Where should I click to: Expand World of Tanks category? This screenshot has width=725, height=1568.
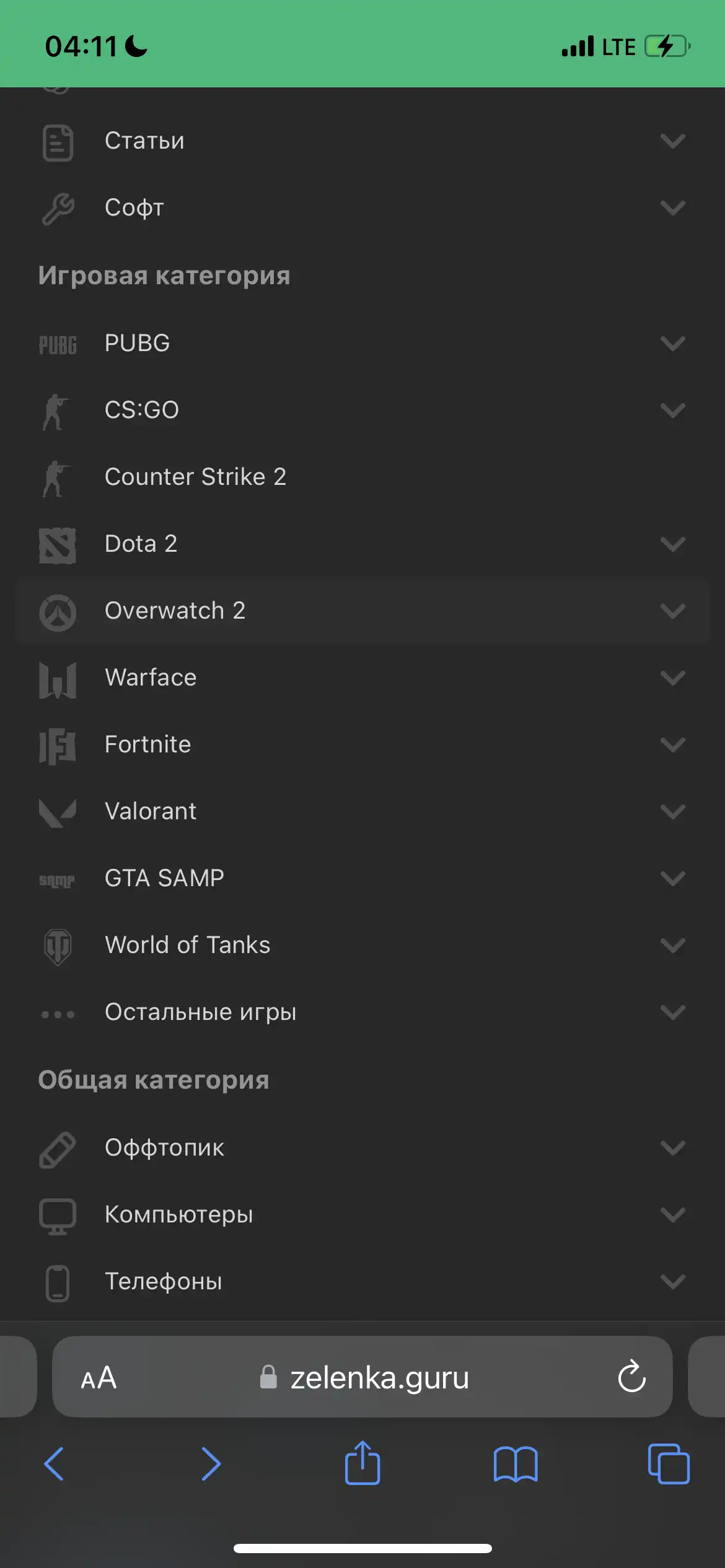tap(672, 945)
